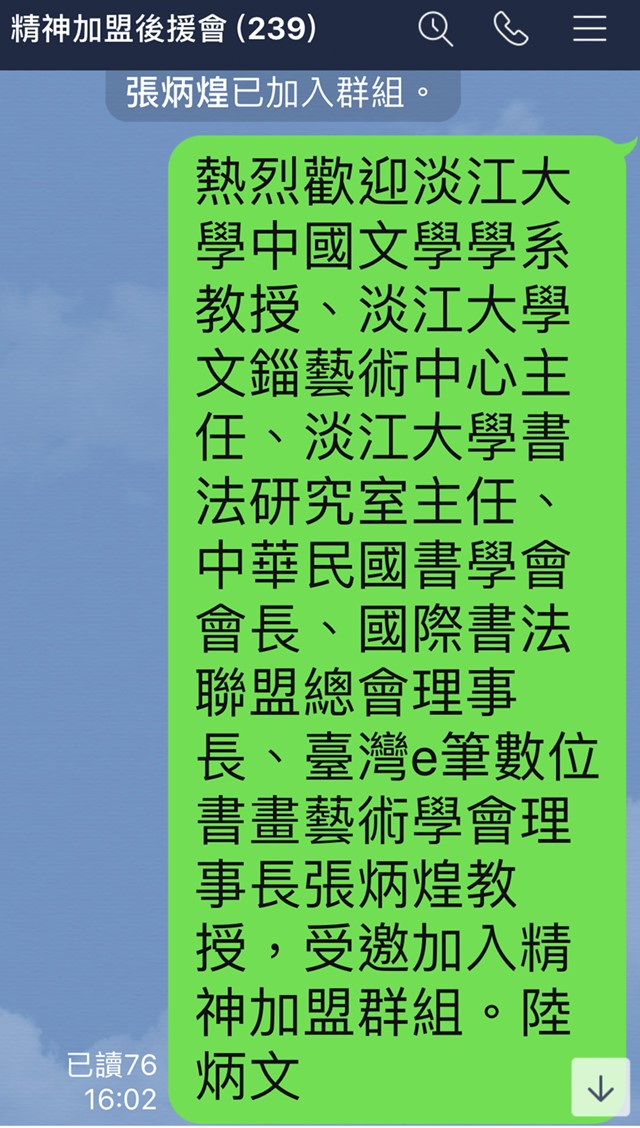The height and width of the screenshot is (1128, 640).
Task: Start a group voice call
Action: click(x=511, y=29)
